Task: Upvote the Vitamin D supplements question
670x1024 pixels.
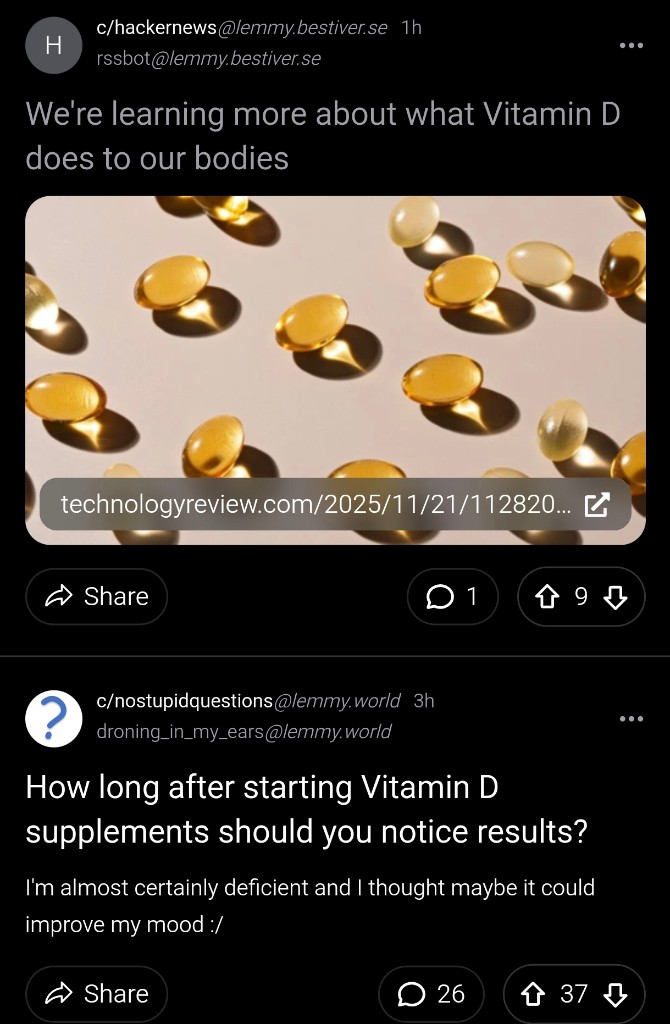Action: coord(532,994)
